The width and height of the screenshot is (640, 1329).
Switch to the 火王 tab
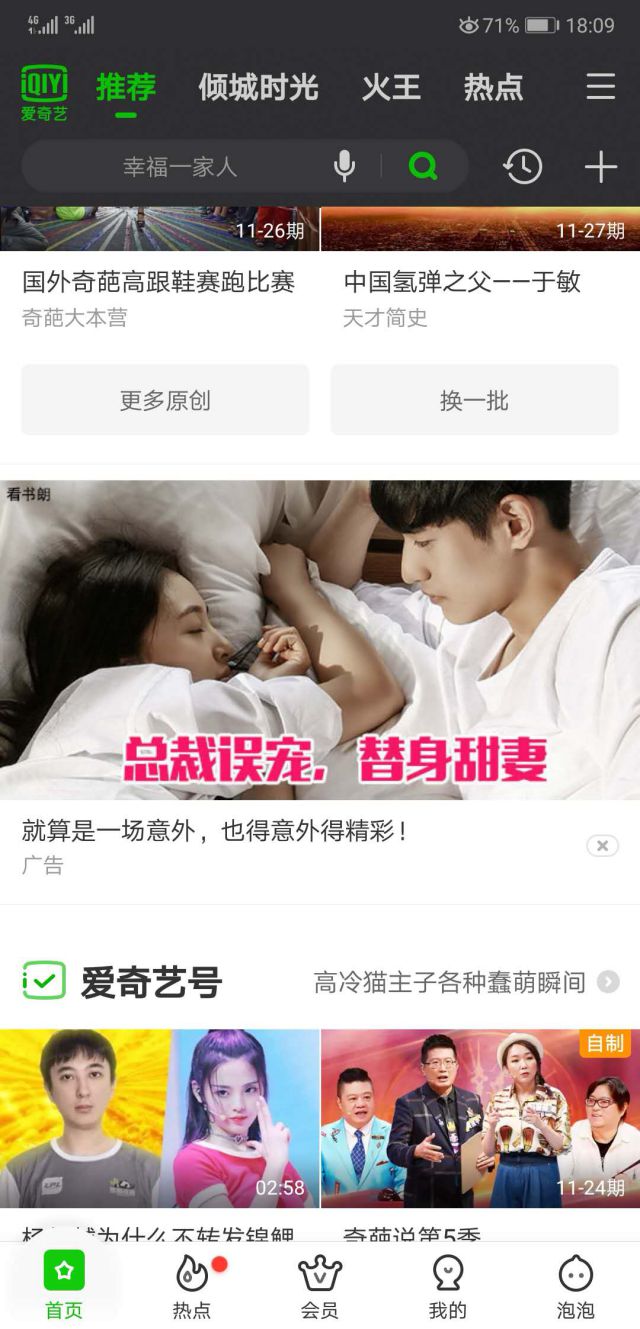pyautogui.click(x=391, y=88)
